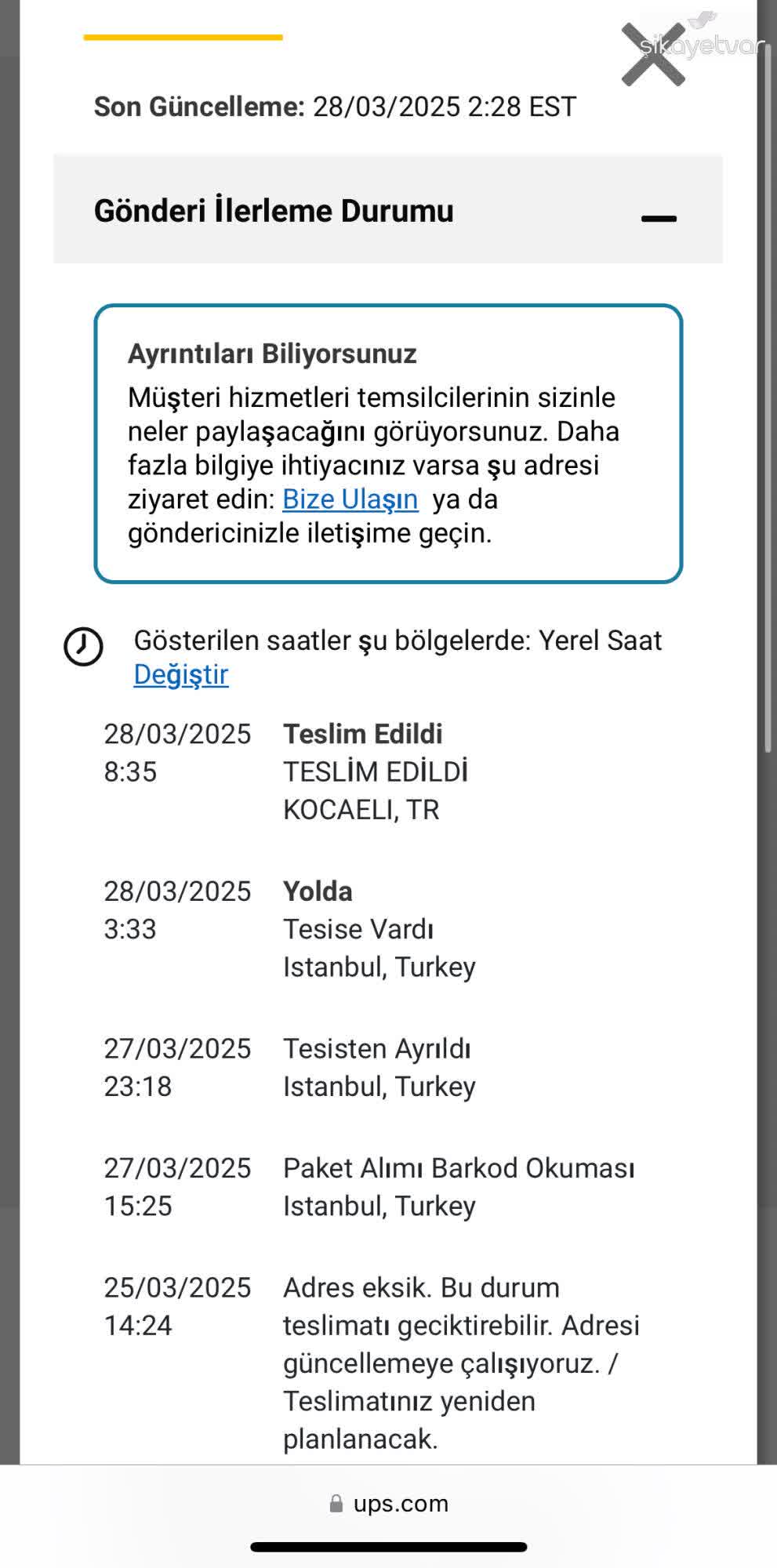Image resolution: width=777 pixels, height=1568 pixels.
Task: Tap Değiştir to change the time zone
Action: (x=181, y=674)
